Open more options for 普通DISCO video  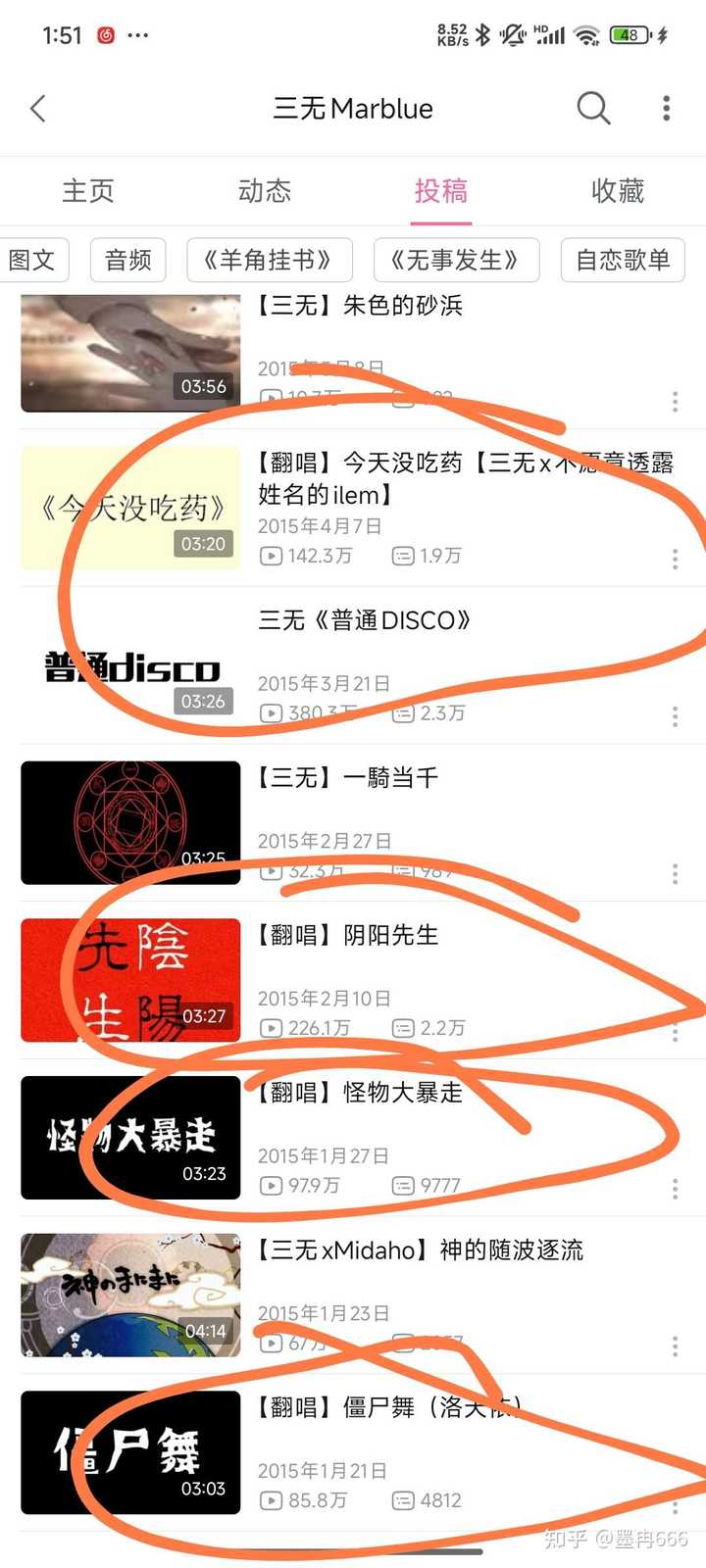pyautogui.click(x=675, y=716)
